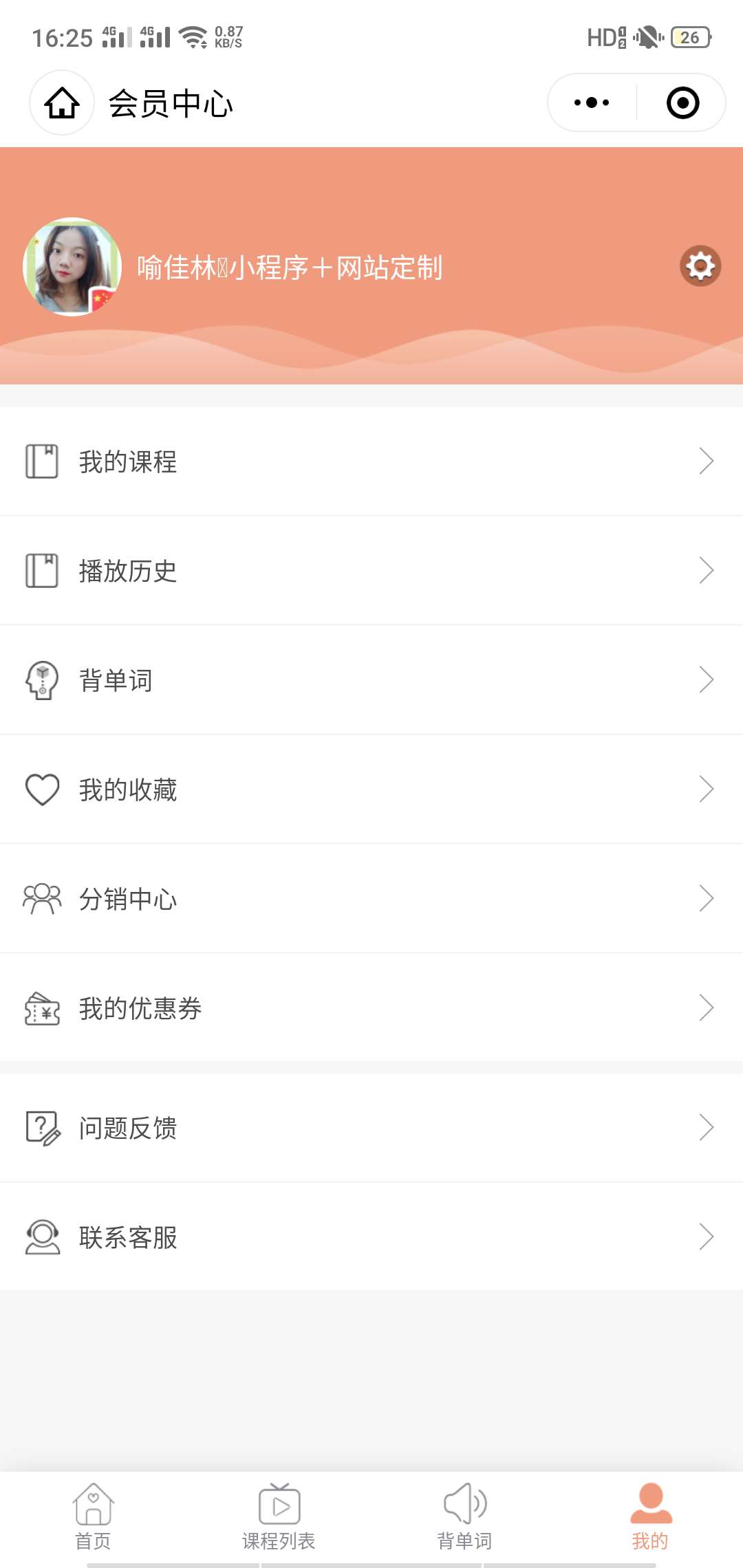
Task: Open 问题反馈
Action: click(371, 1128)
